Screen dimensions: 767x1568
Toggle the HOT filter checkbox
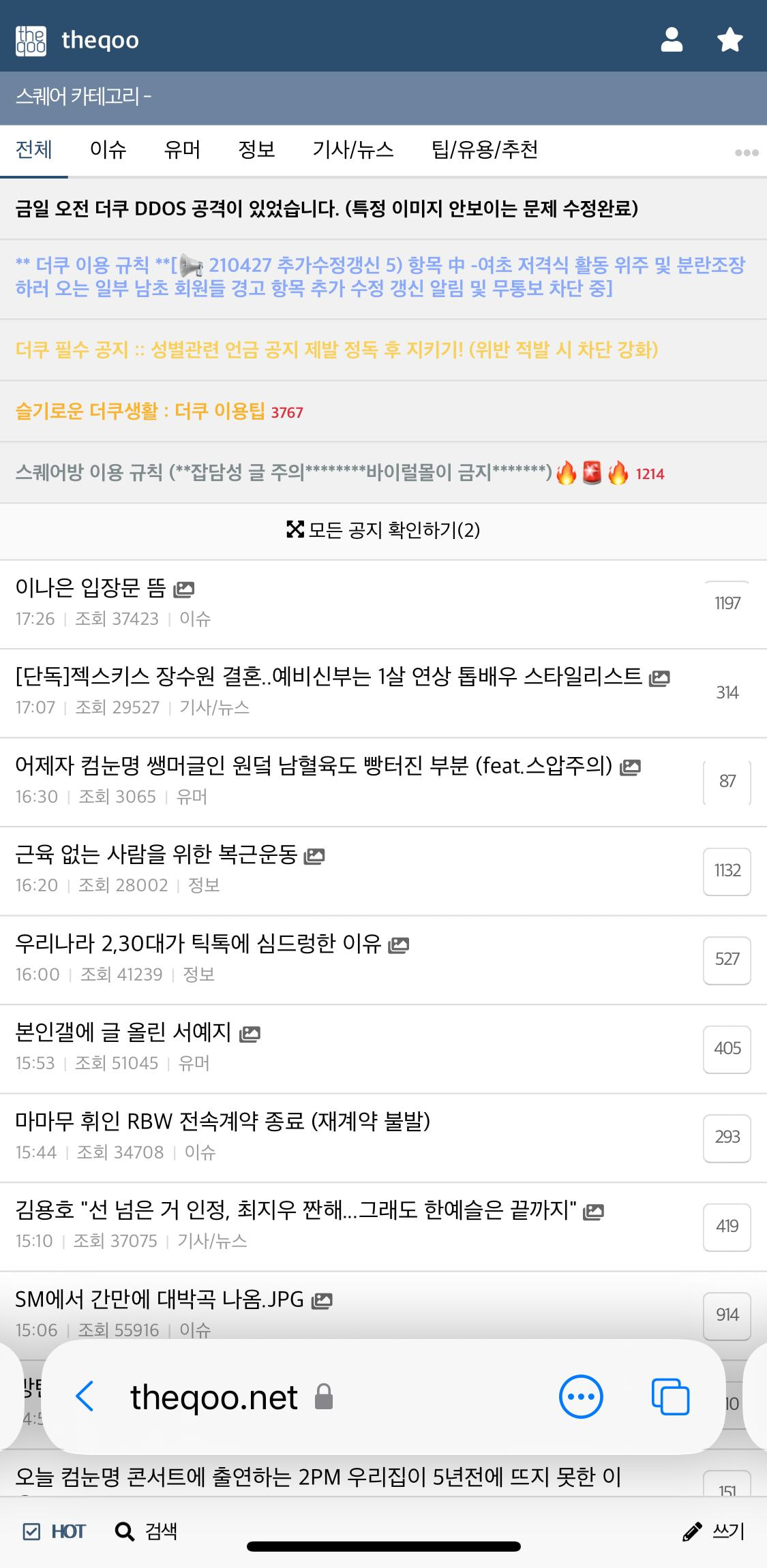[x=32, y=1532]
